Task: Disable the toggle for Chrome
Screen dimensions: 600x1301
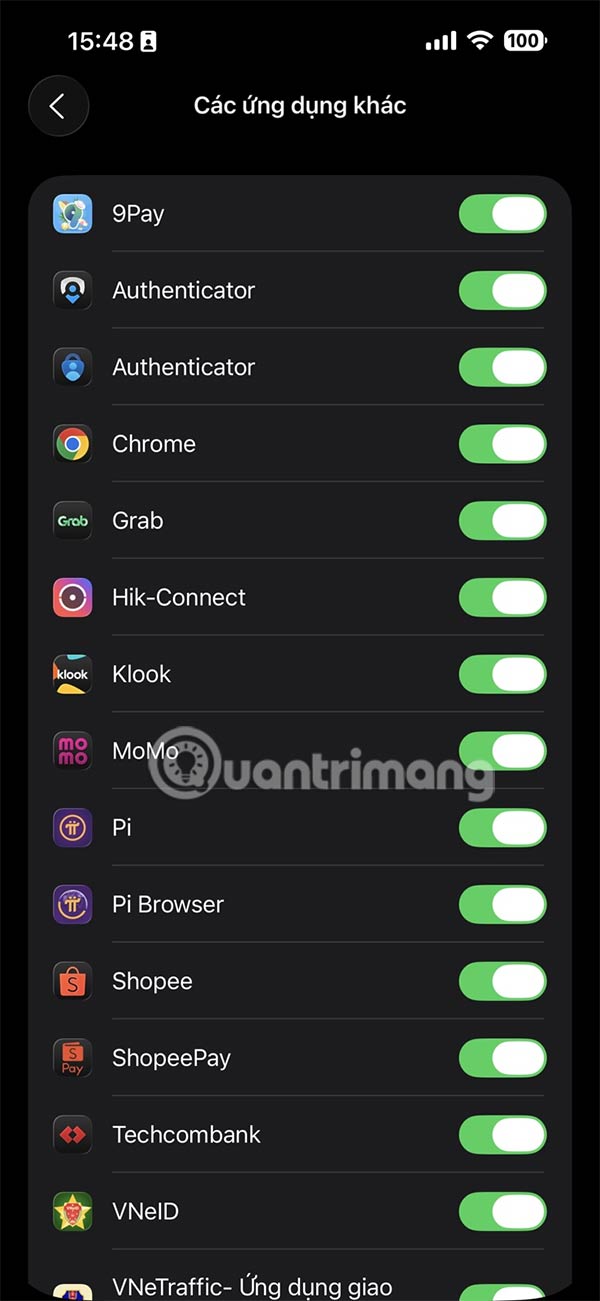Action: point(502,444)
